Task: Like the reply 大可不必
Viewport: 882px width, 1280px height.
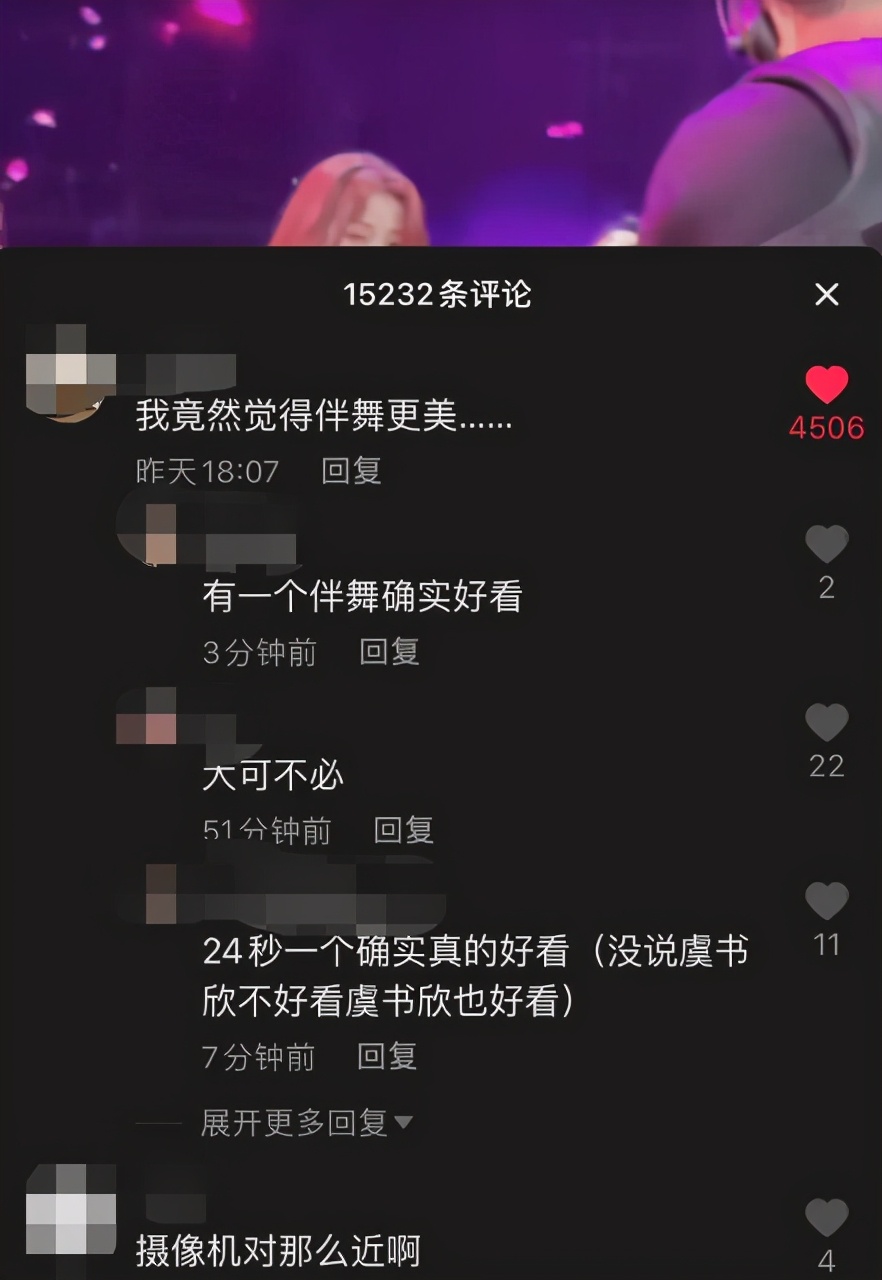Action: click(826, 723)
